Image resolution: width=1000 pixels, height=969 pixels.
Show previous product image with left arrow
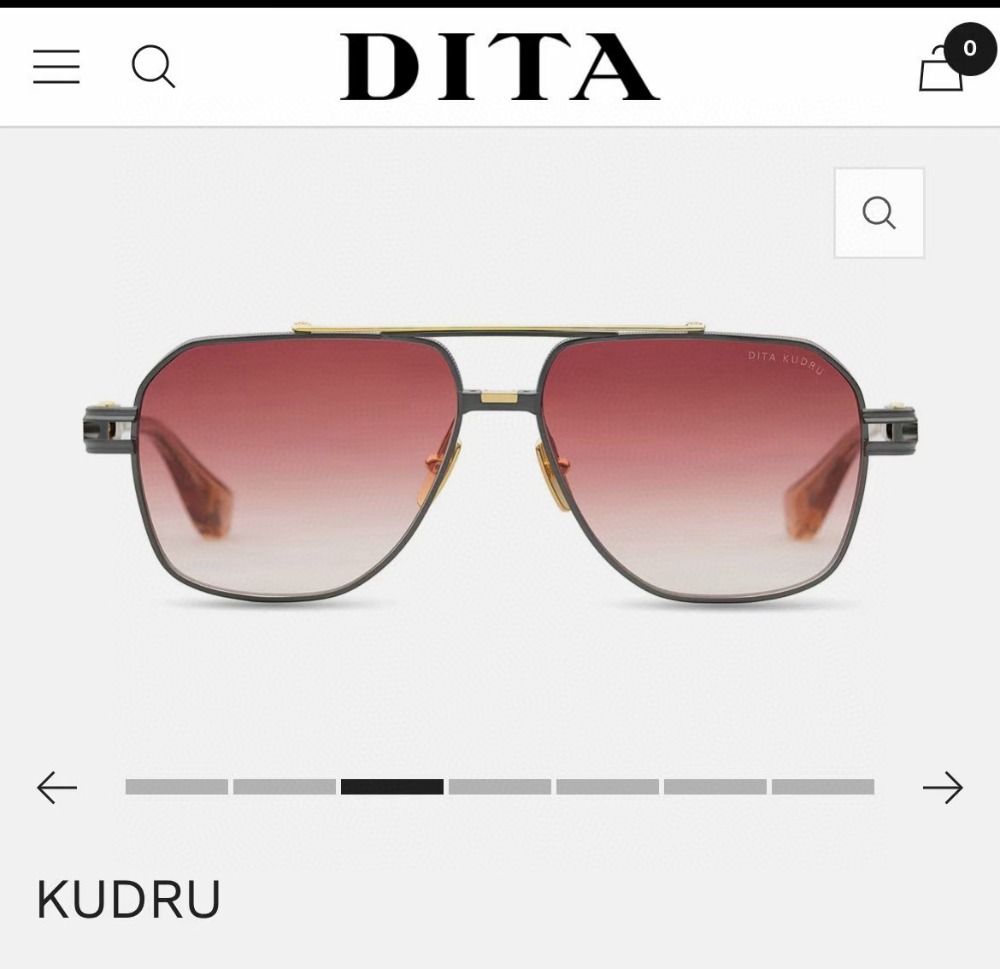click(57, 787)
